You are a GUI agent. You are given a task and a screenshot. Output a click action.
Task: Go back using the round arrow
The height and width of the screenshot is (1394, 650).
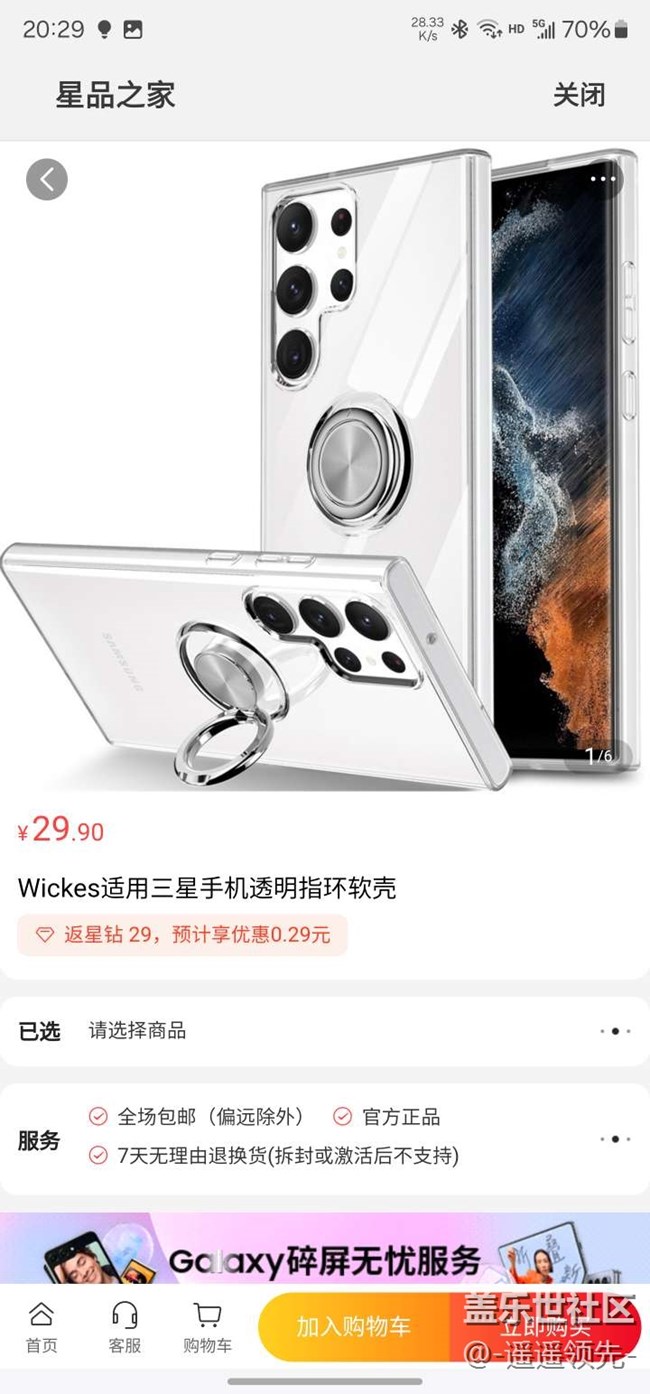[46, 180]
